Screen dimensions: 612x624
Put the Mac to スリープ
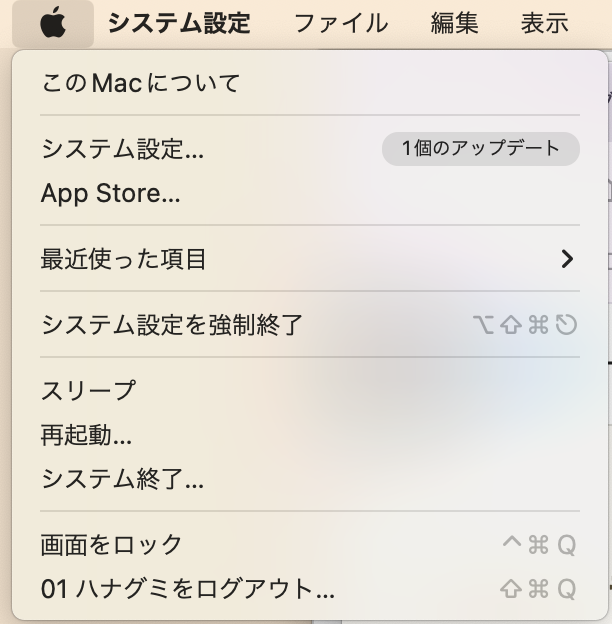click(88, 390)
